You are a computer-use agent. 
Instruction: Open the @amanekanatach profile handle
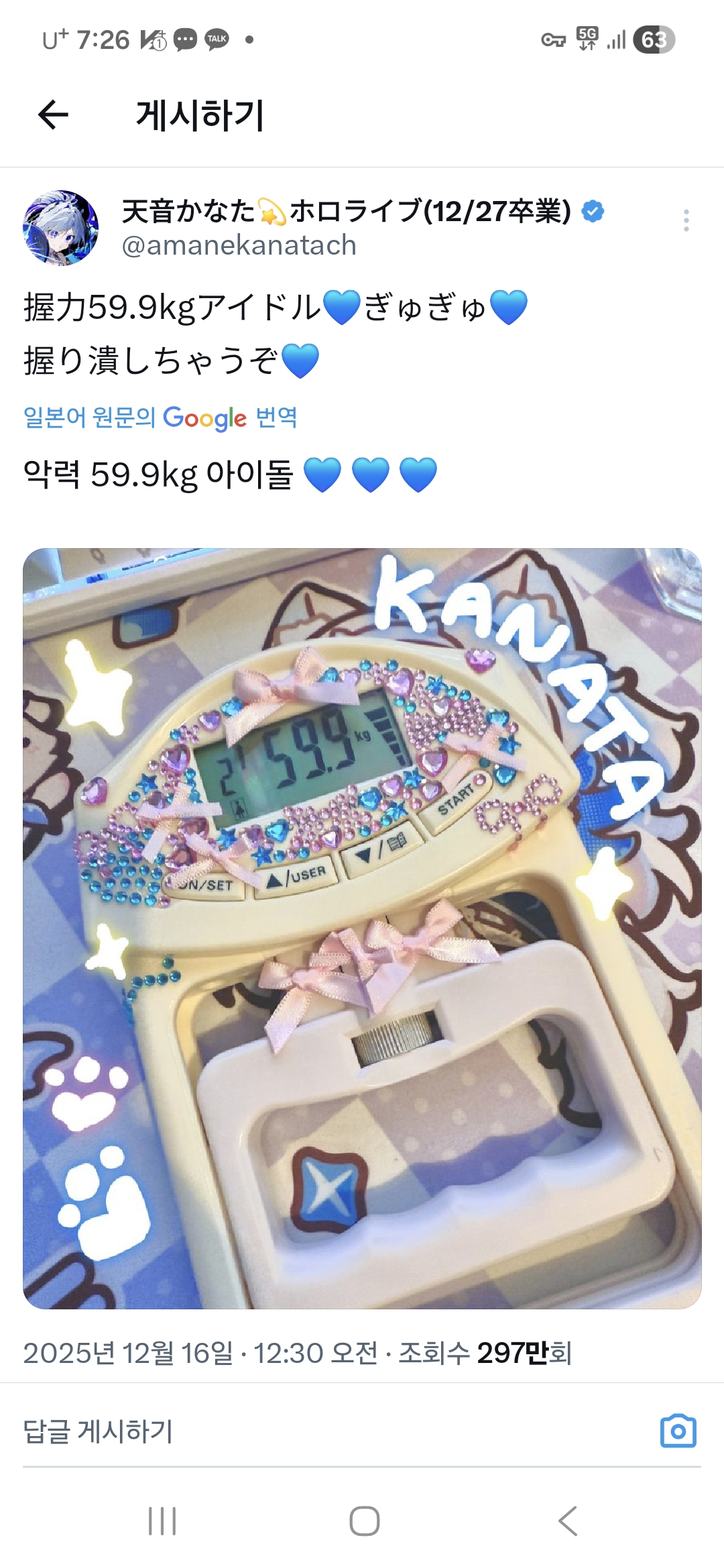[239, 246]
